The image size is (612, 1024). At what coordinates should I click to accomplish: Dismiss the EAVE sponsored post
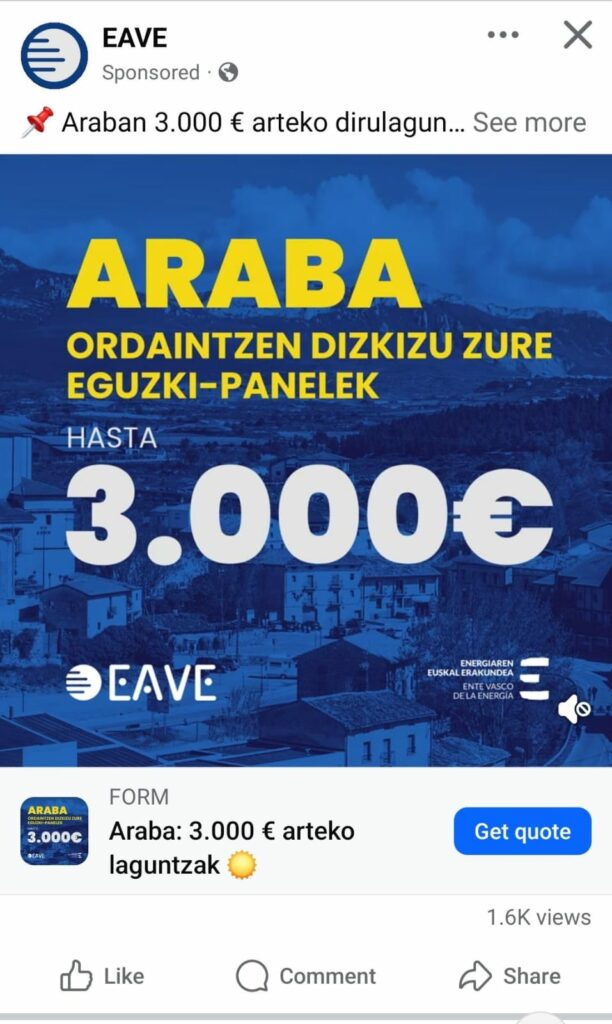pos(578,35)
